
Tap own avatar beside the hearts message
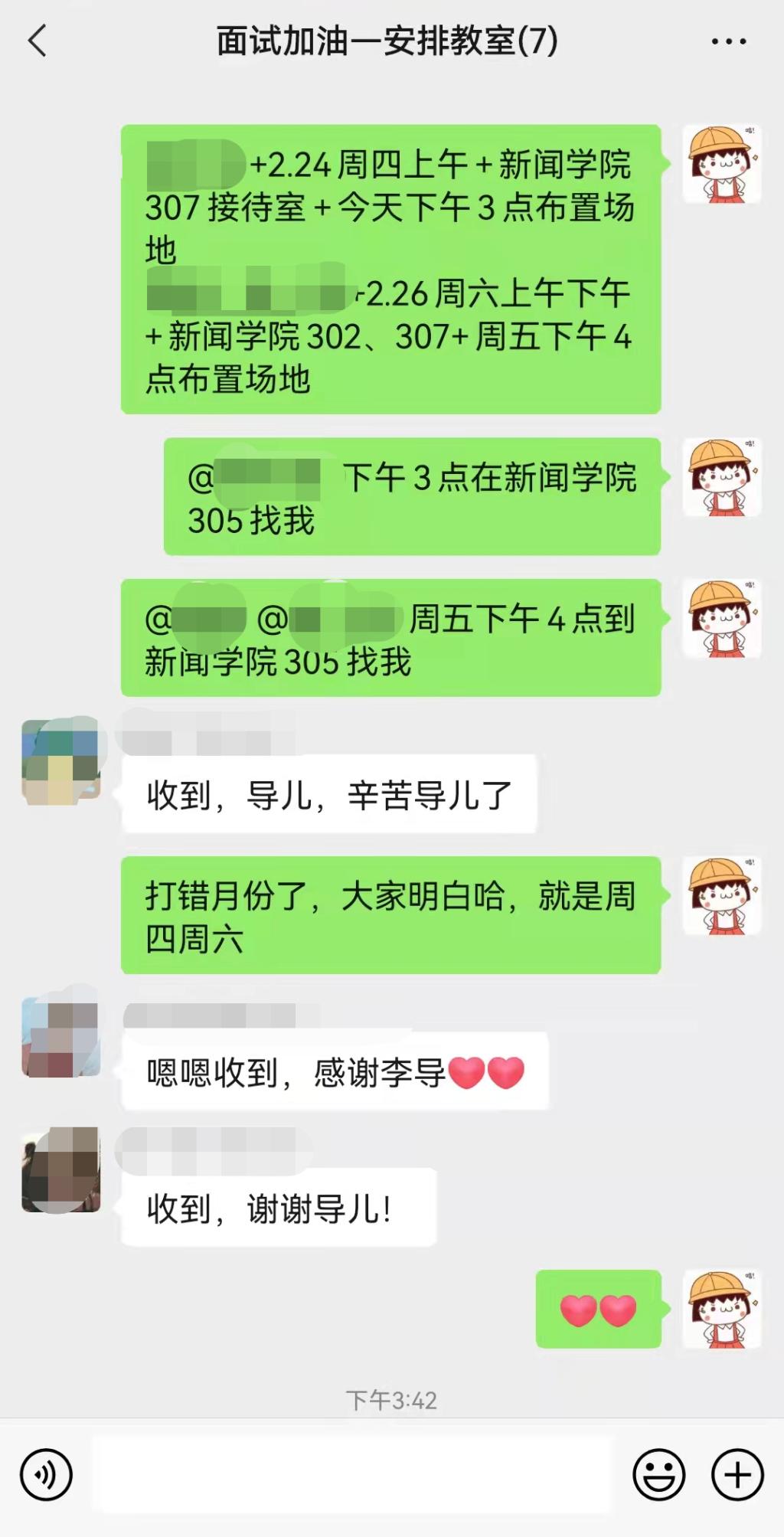(722, 1309)
